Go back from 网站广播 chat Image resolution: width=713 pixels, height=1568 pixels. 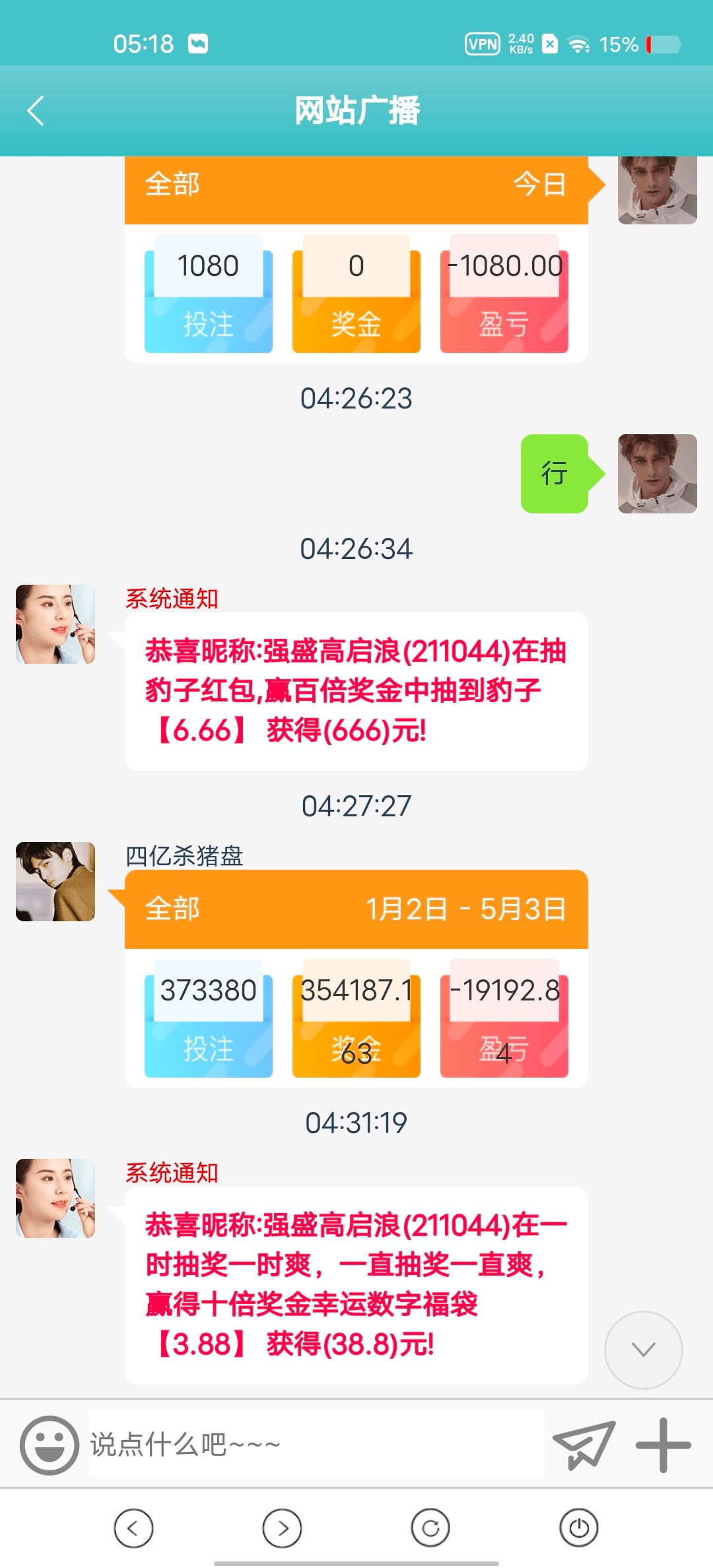click(36, 111)
